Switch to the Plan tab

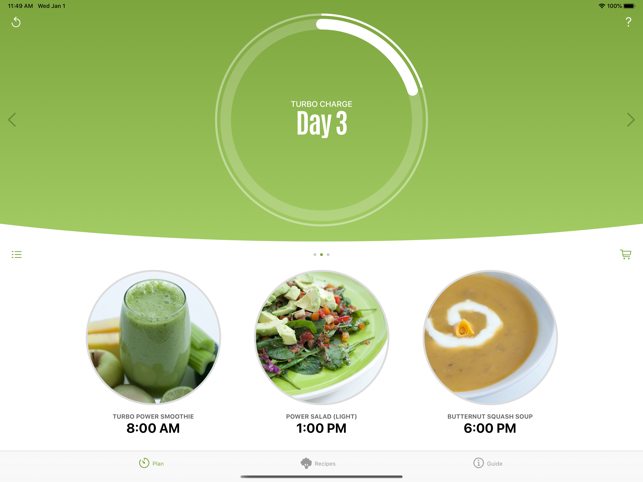[x=151, y=463]
